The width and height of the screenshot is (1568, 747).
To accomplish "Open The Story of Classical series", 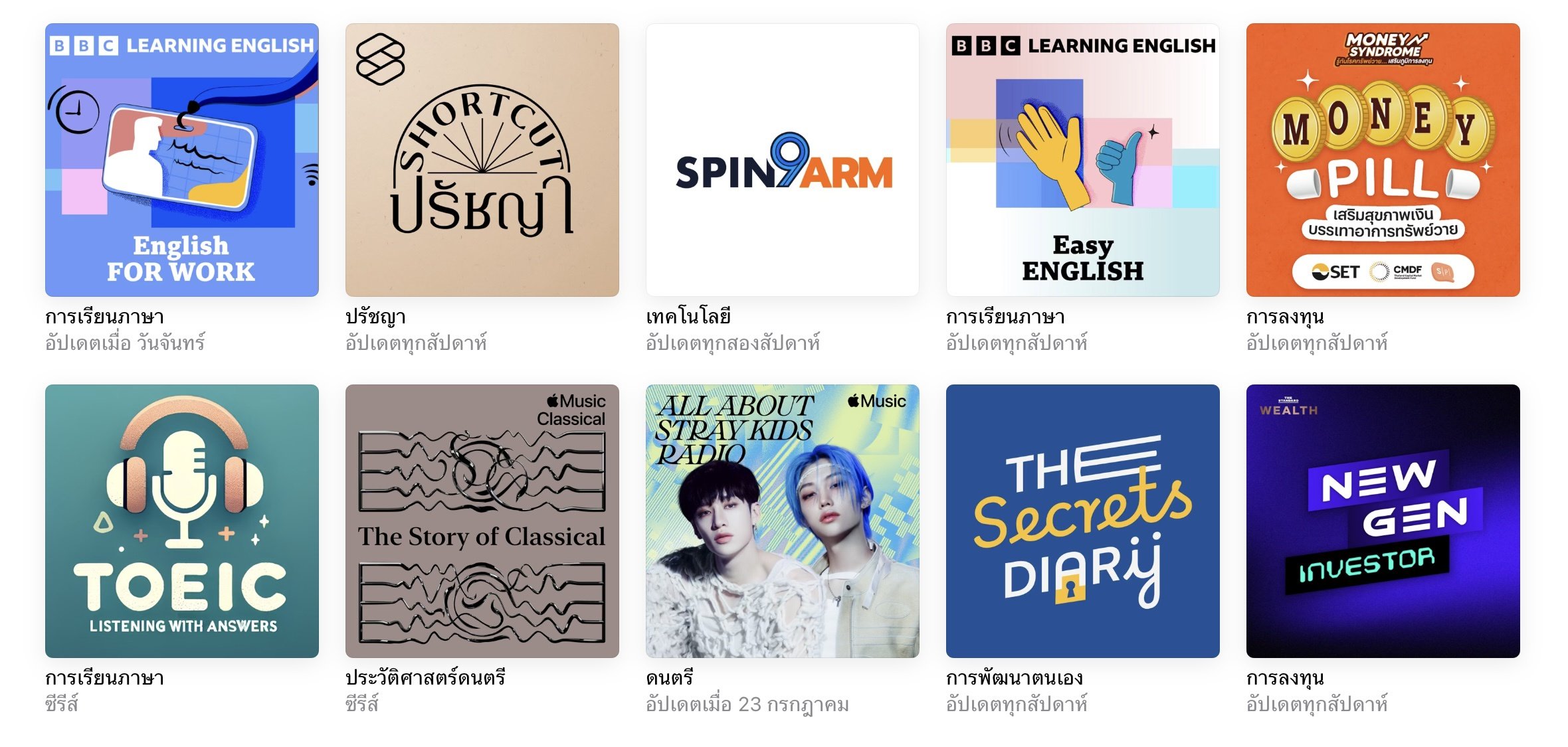I will point(482,521).
